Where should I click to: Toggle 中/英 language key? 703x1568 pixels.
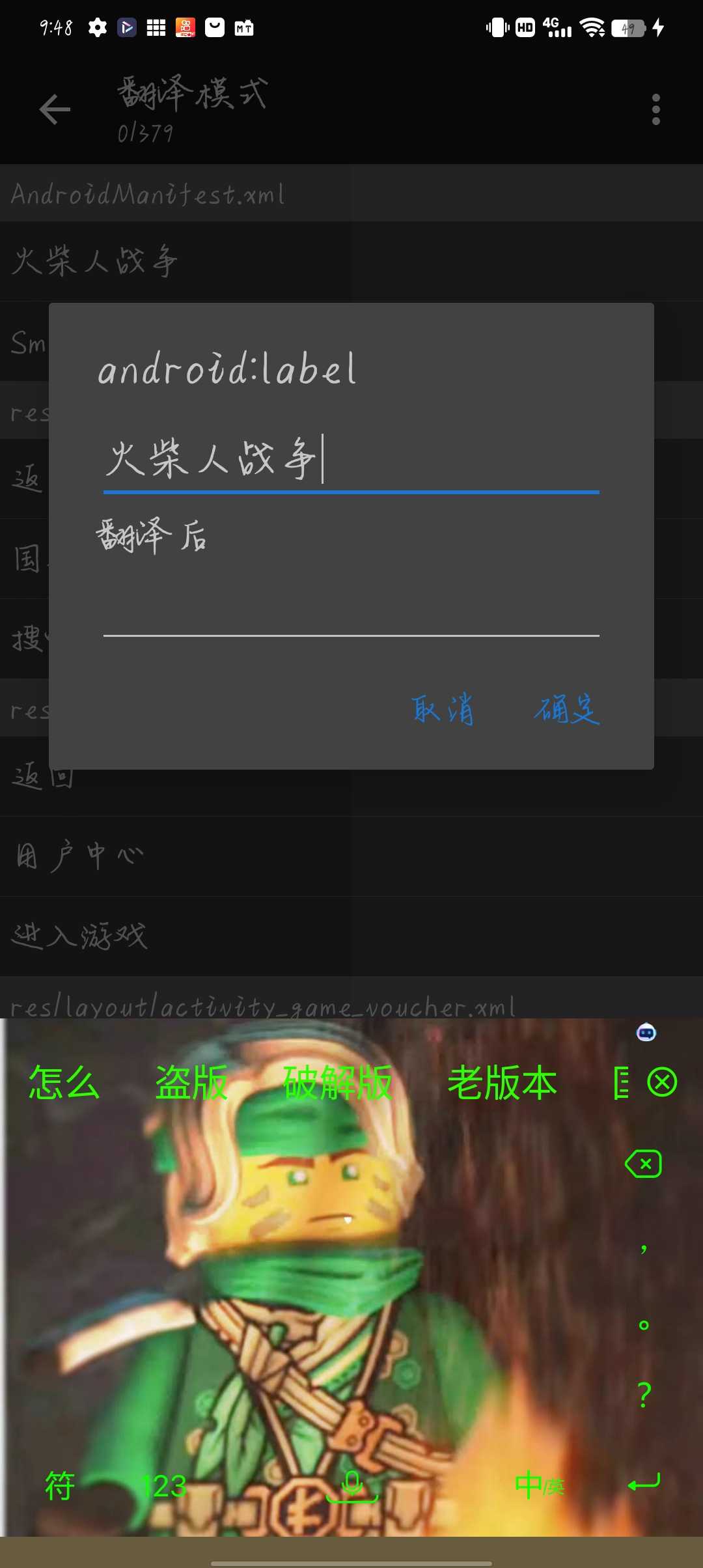[539, 1486]
